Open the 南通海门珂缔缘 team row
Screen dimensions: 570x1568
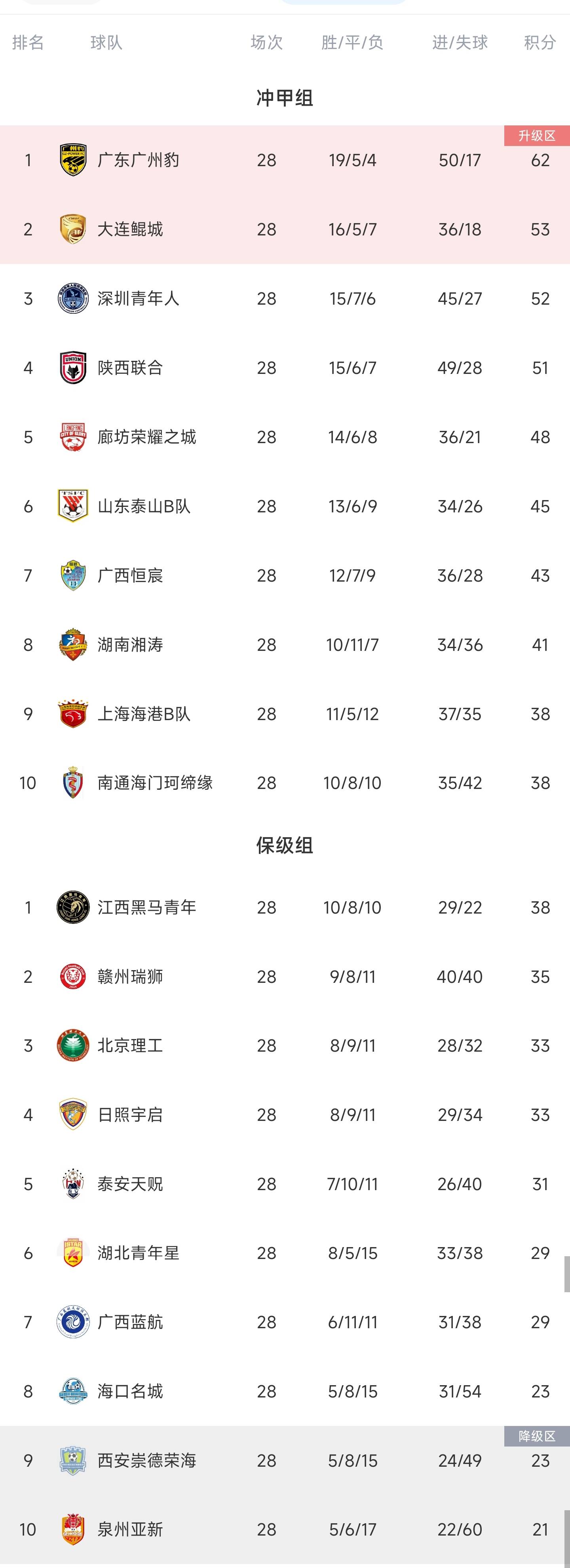coord(155,783)
